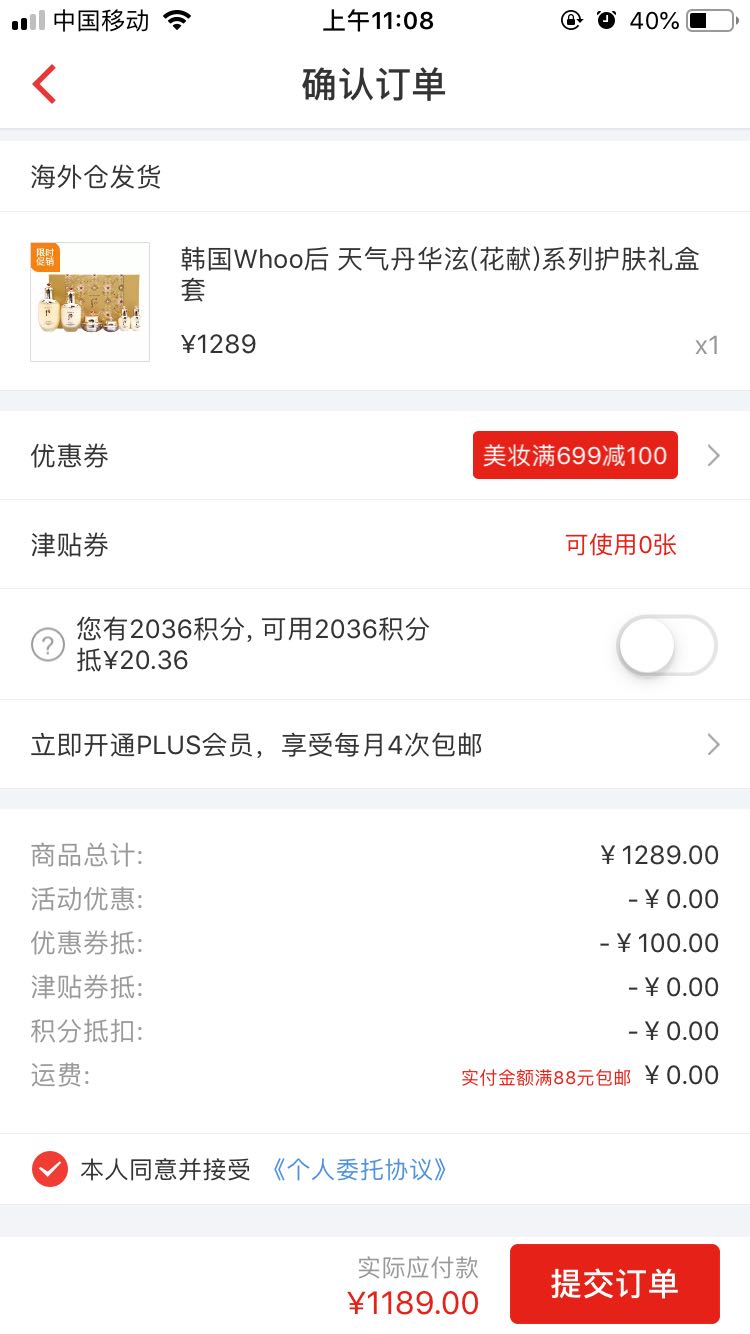Viewport: 750px width, 1334px height.
Task: Tap the 津贴券 row showing 可使用0张
Action: [x=375, y=545]
